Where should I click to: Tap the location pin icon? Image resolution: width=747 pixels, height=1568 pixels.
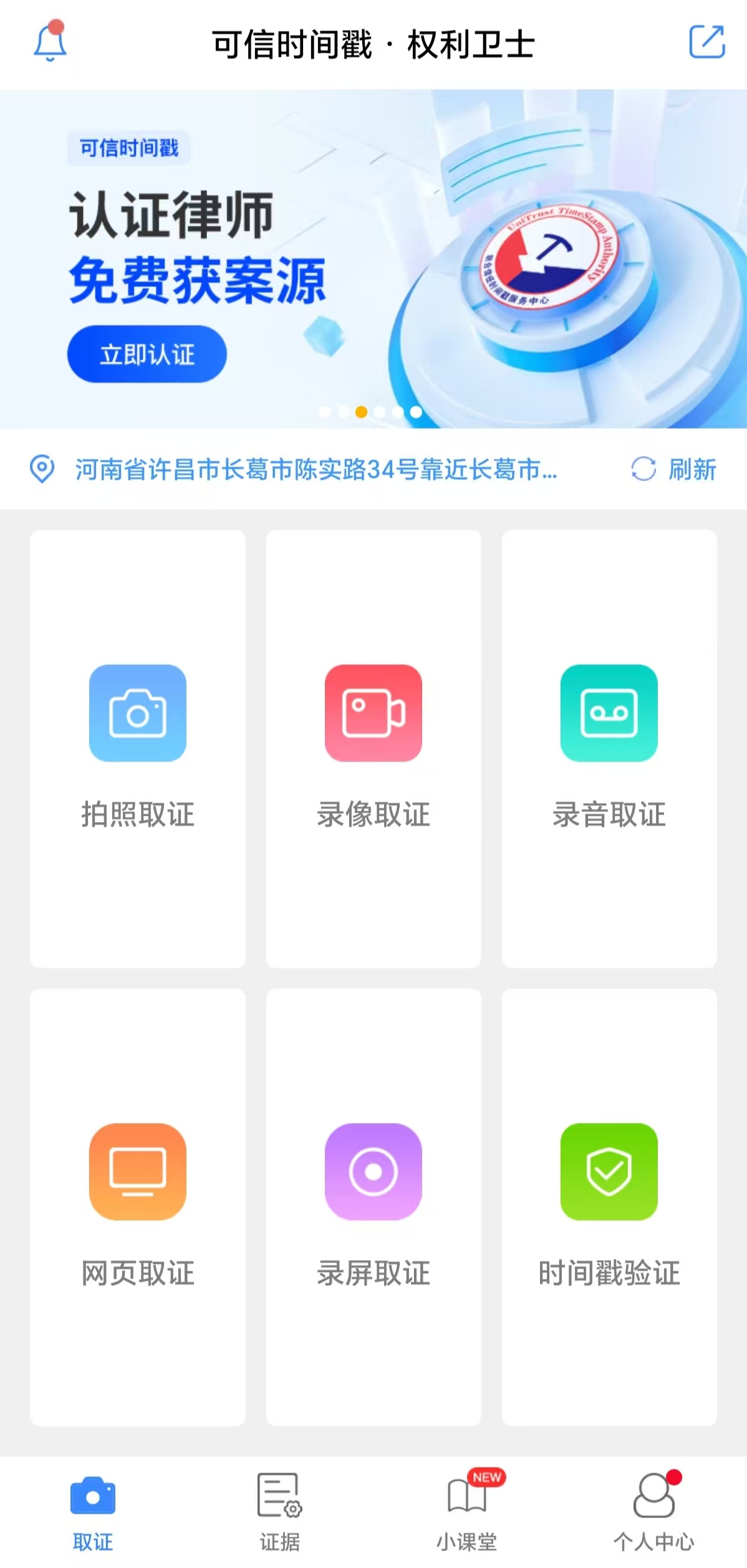pyautogui.click(x=41, y=469)
